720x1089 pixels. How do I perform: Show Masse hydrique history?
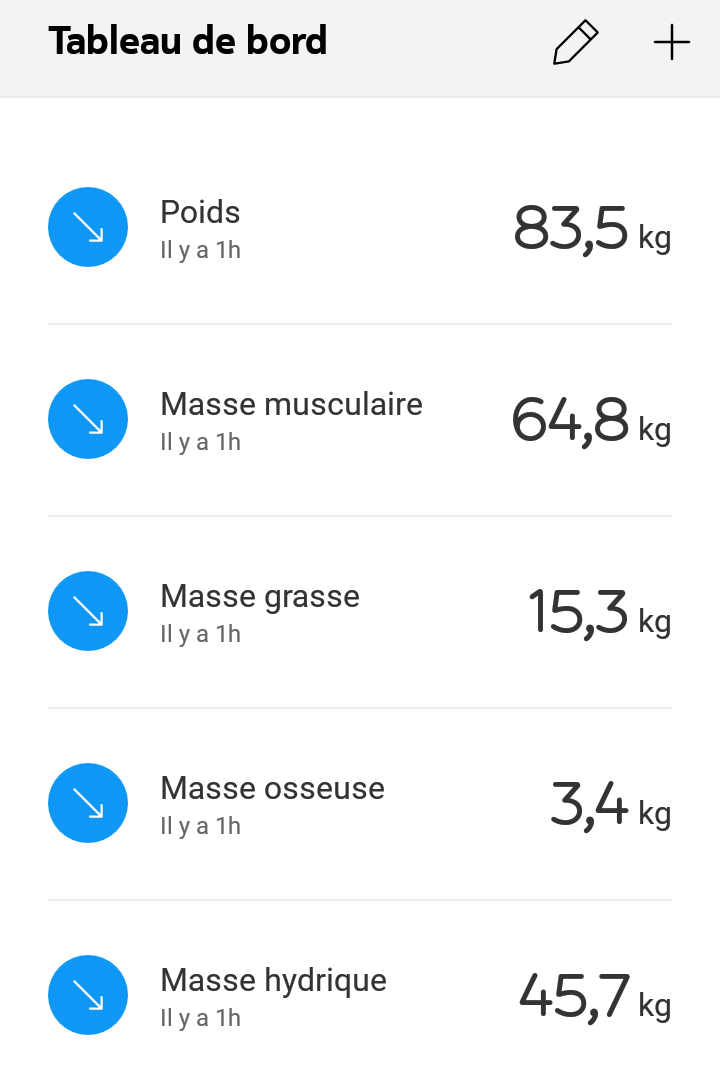tap(360, 996)
